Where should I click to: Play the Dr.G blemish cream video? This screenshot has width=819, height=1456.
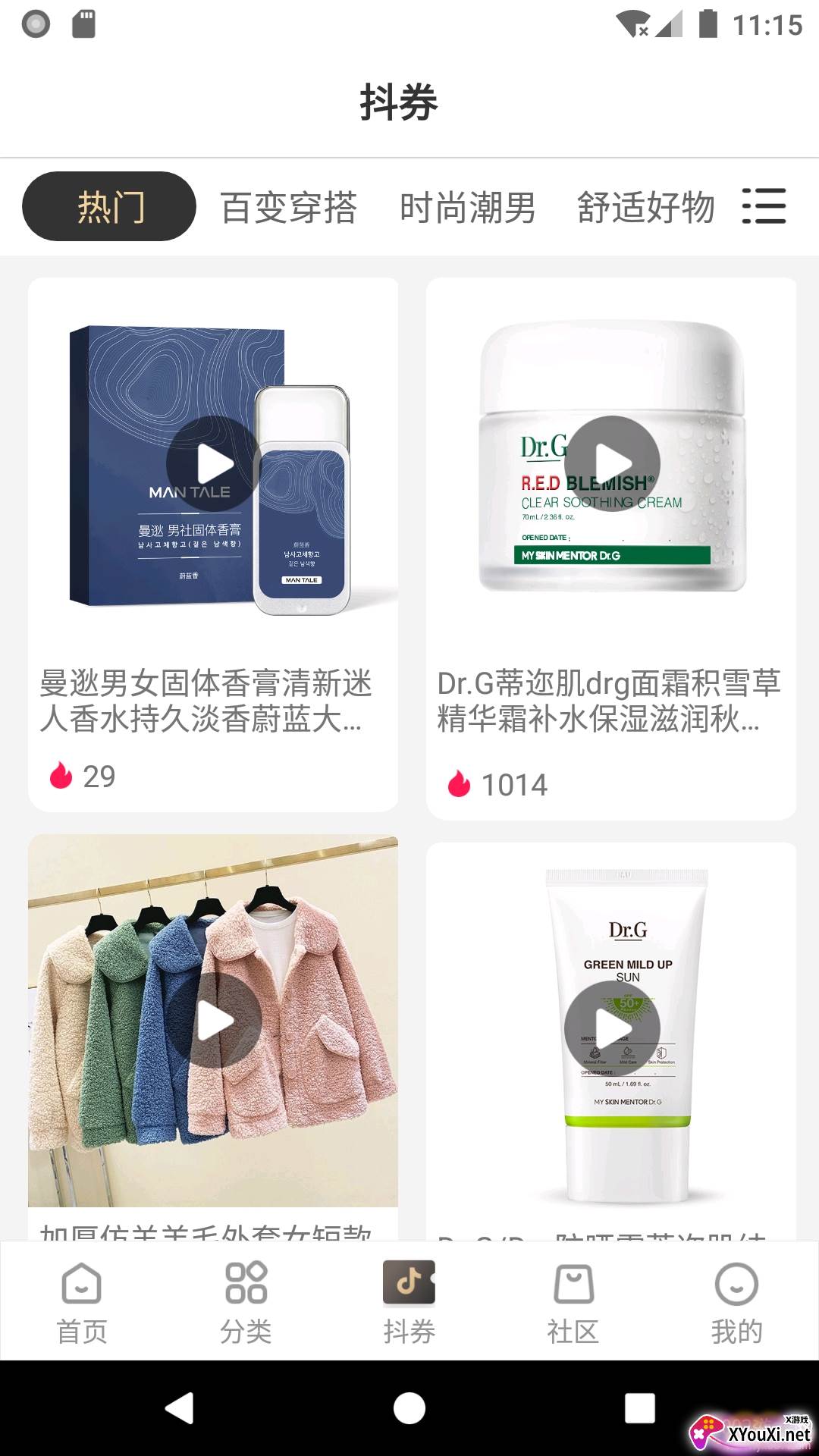[612, 463]
